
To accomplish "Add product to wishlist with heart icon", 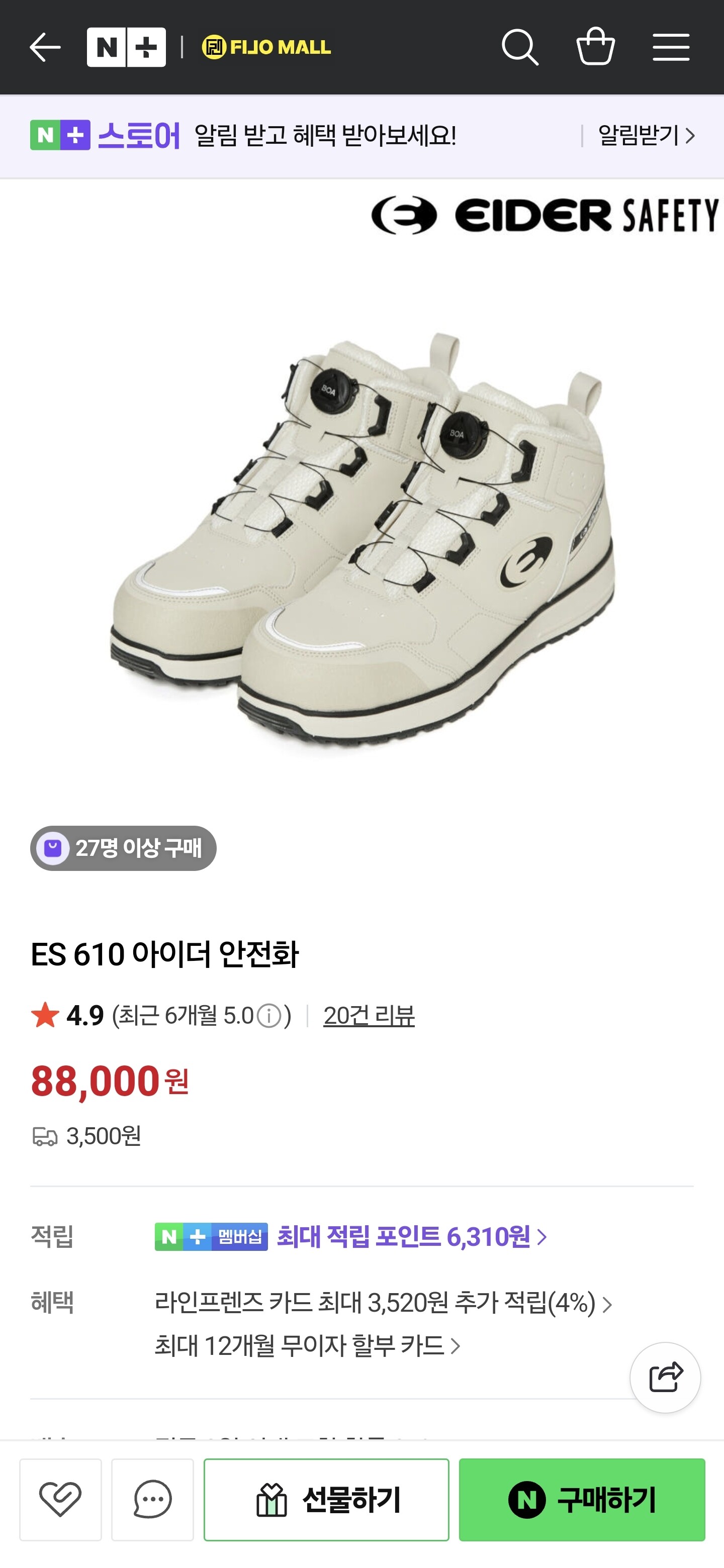I will pyautogui.click(x=60, y=1499).
